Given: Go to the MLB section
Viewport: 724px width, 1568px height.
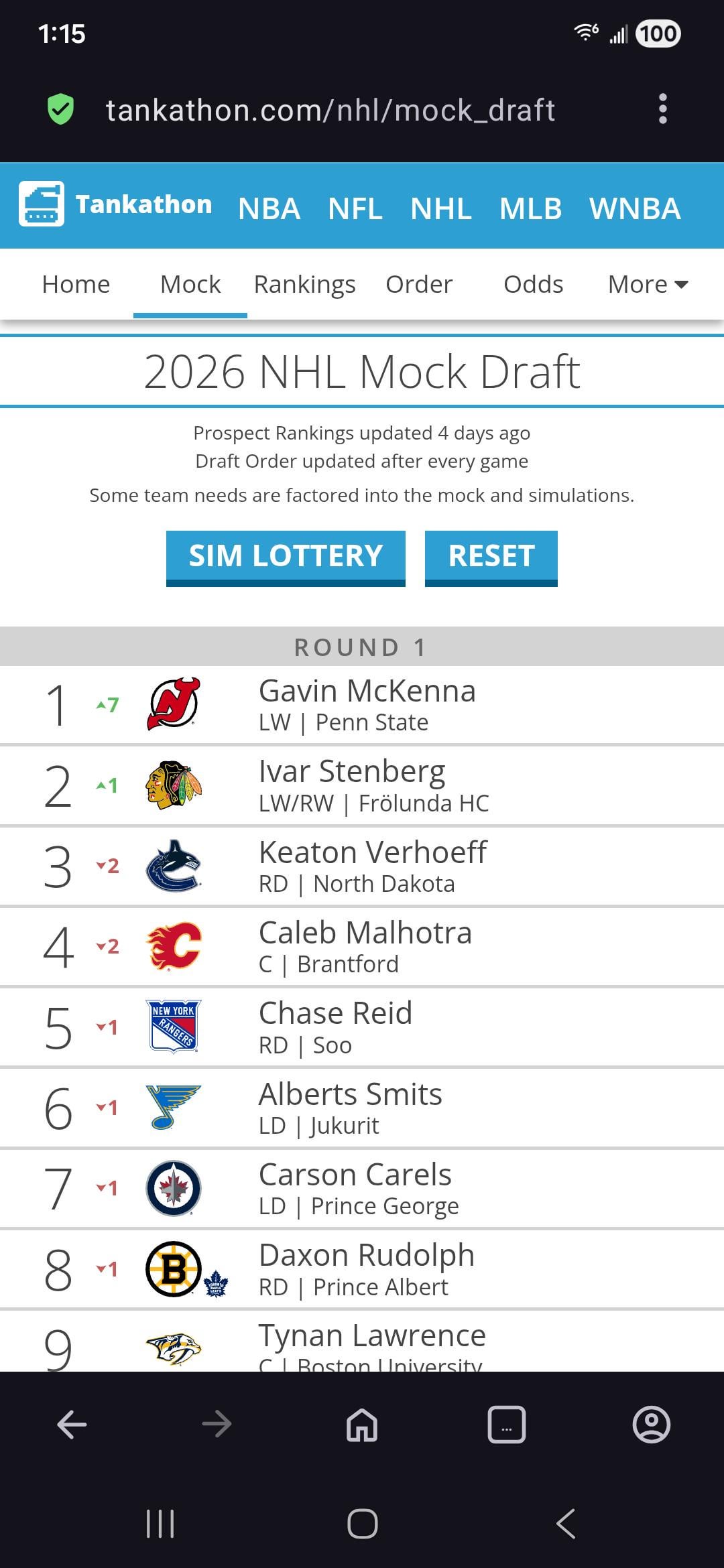Looking at the screenshot, I should pos(530,208).
